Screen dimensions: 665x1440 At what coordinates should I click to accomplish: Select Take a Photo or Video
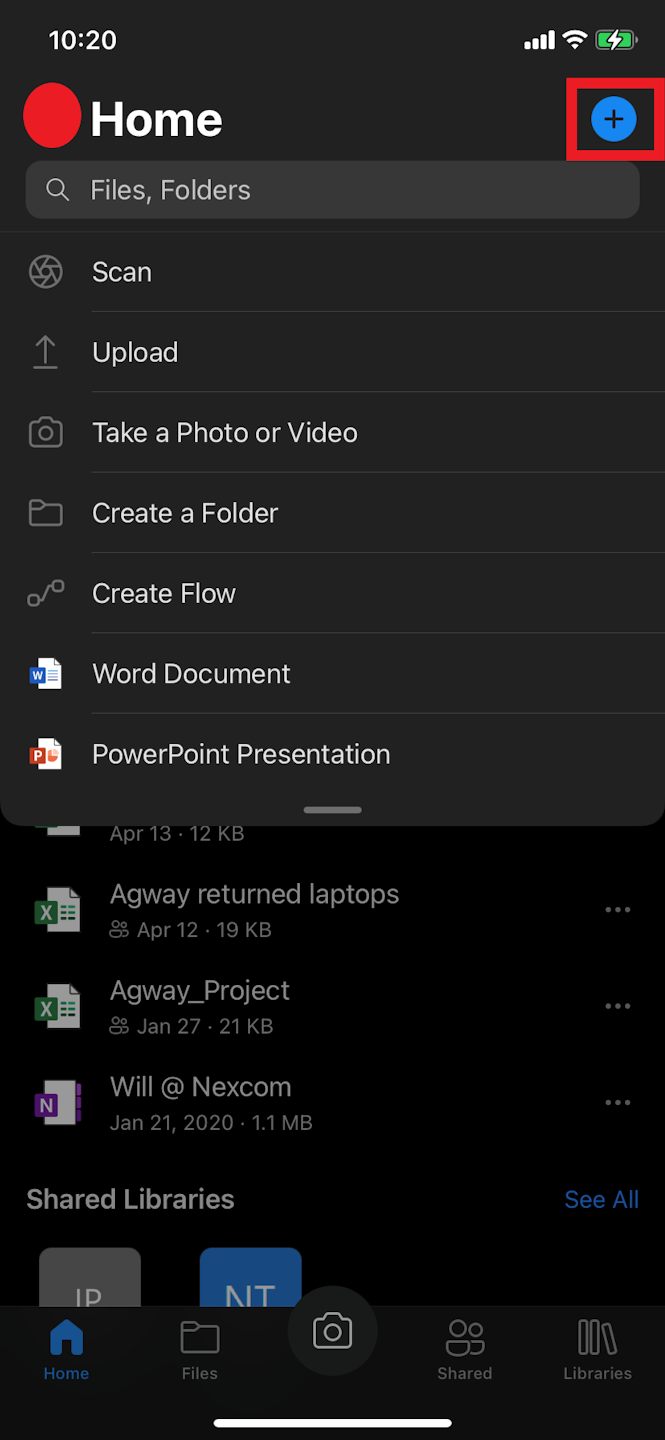point(225,433)
